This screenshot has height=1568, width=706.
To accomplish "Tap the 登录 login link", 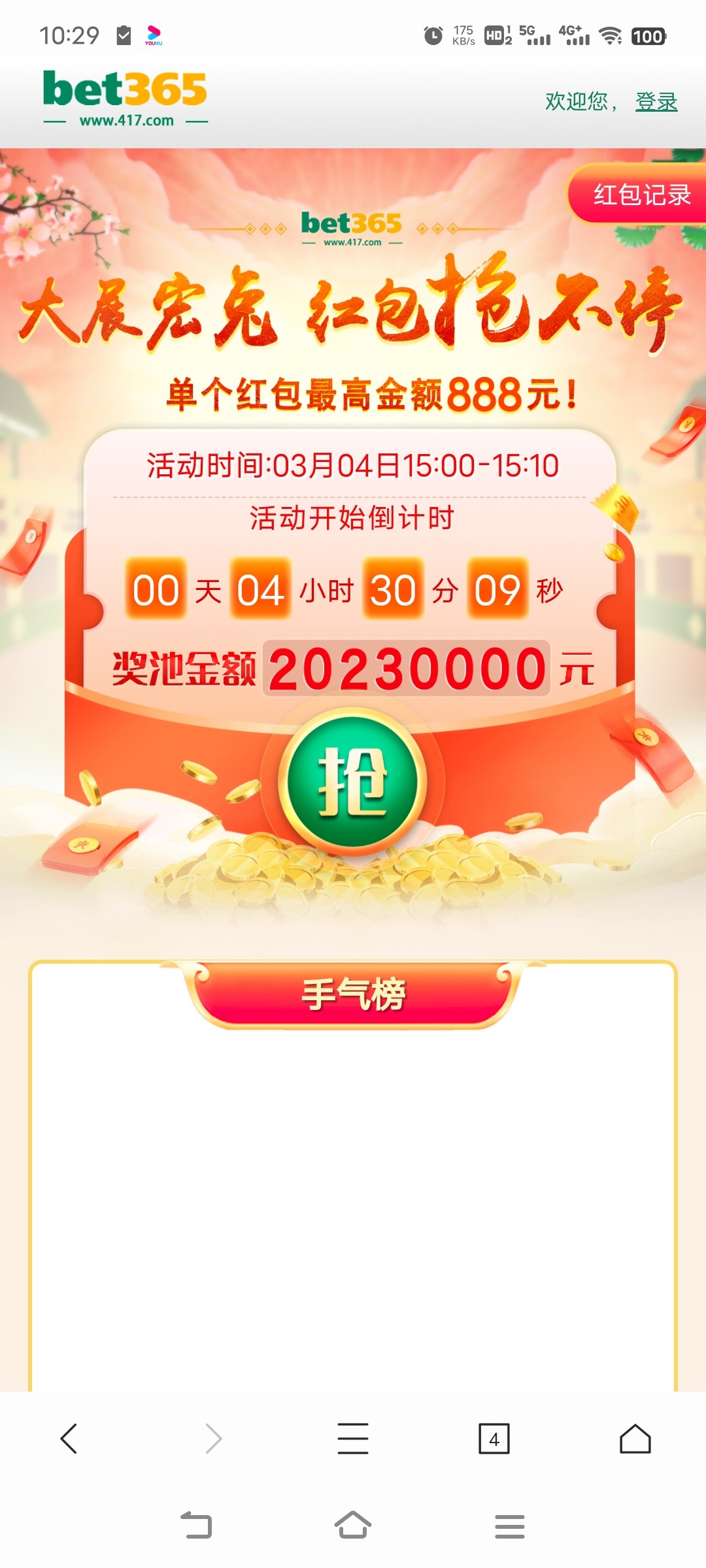I will 656,102.
